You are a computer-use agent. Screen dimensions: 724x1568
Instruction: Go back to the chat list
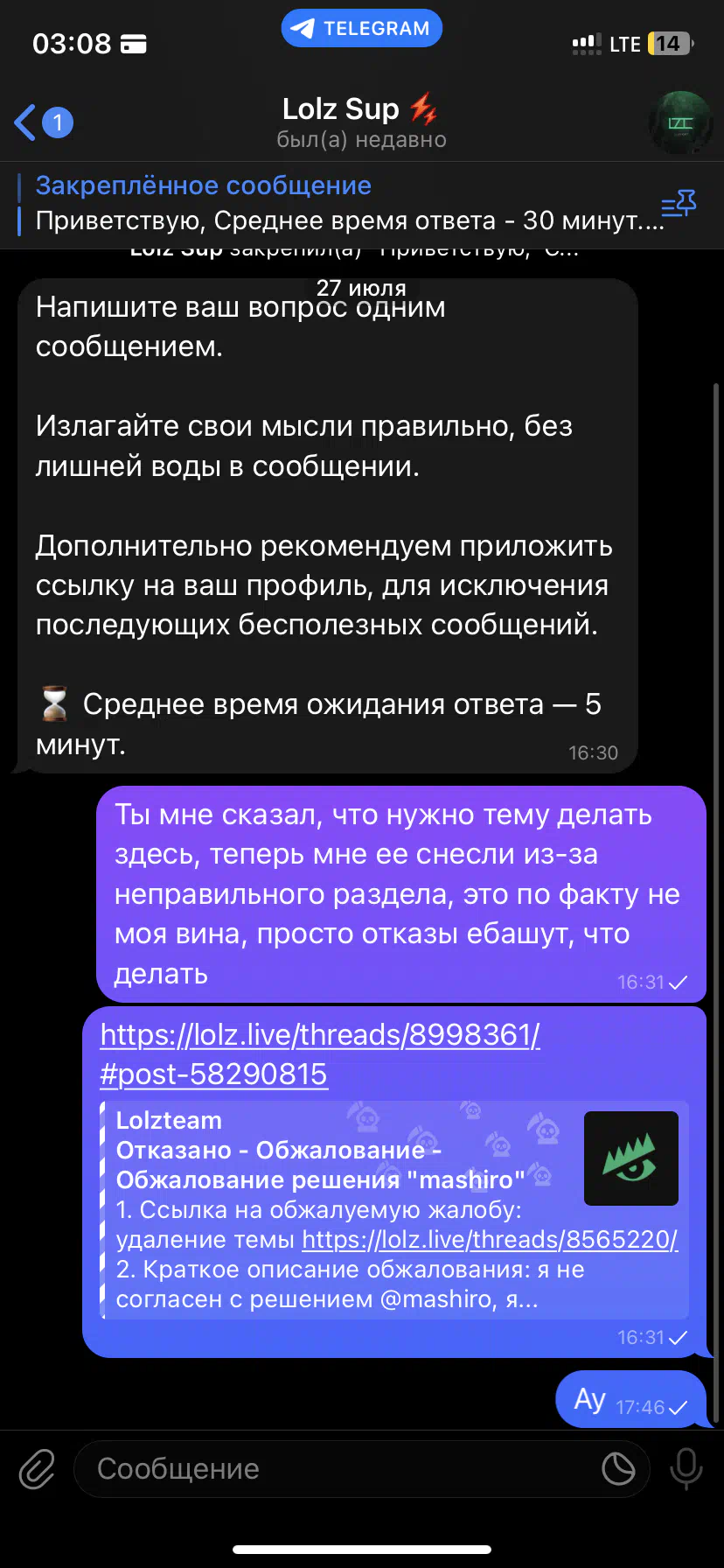click(x=43, y=122)
